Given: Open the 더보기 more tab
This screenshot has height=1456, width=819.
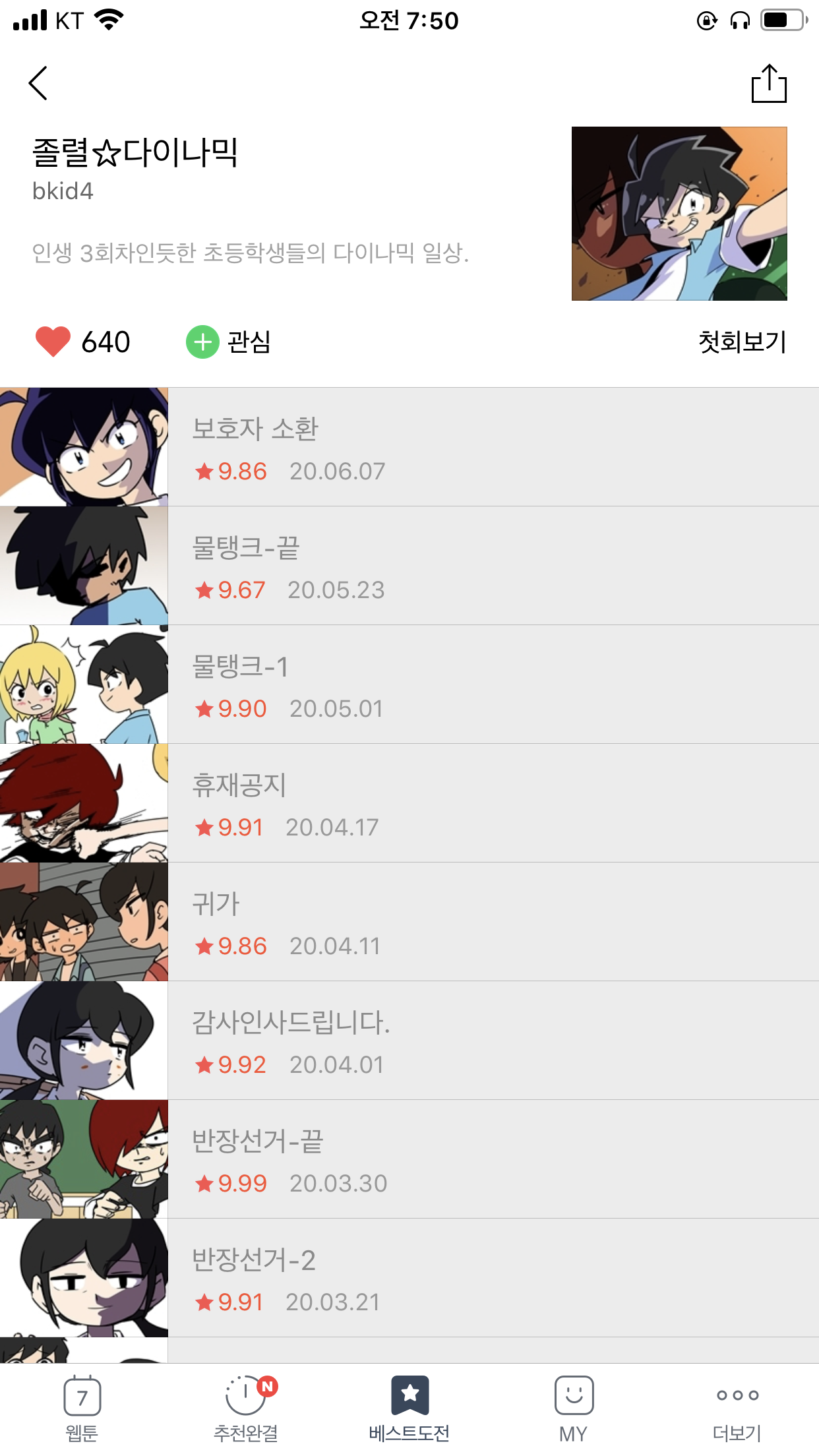Looking at the screenshot, I should coord(737,1410).
